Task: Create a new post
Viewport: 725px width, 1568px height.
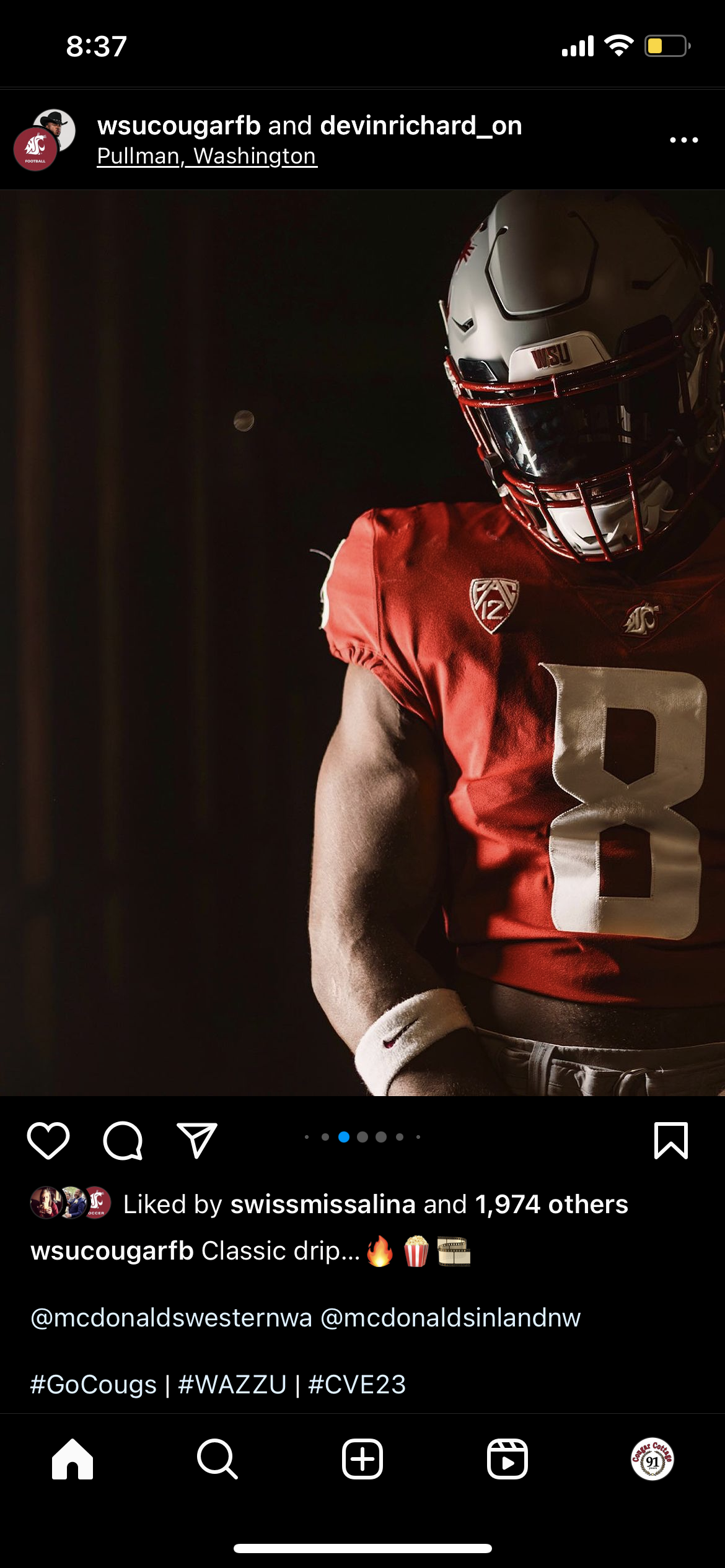Action: point(362,1459)
